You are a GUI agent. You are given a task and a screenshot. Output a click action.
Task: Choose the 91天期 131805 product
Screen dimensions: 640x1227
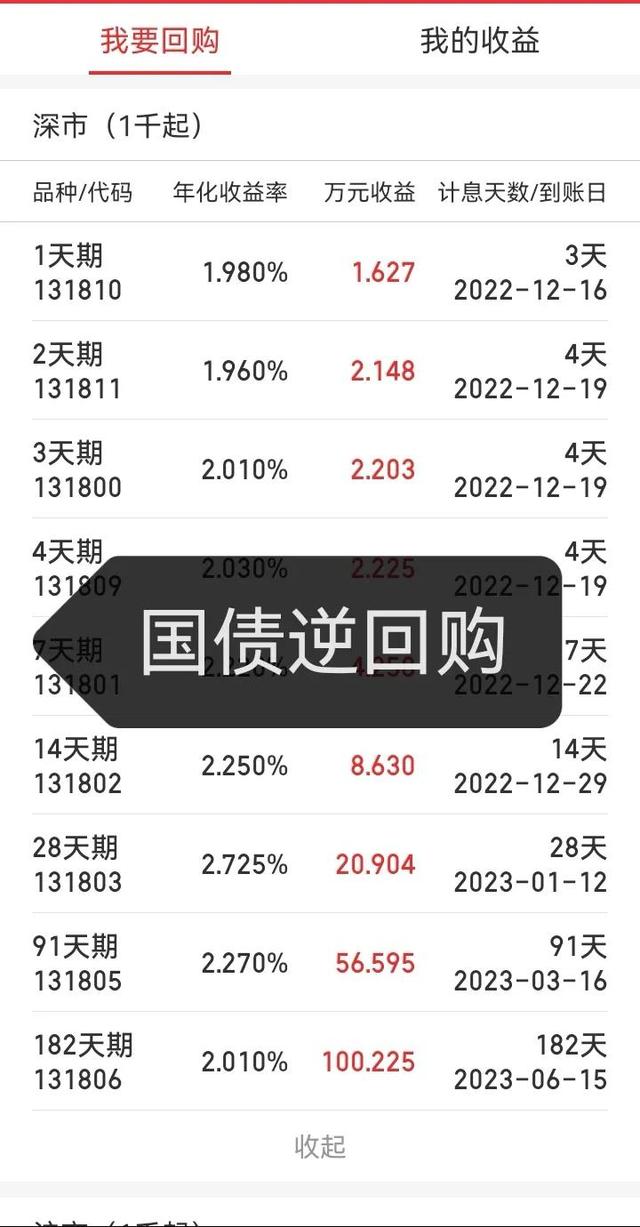pos(320,964)
